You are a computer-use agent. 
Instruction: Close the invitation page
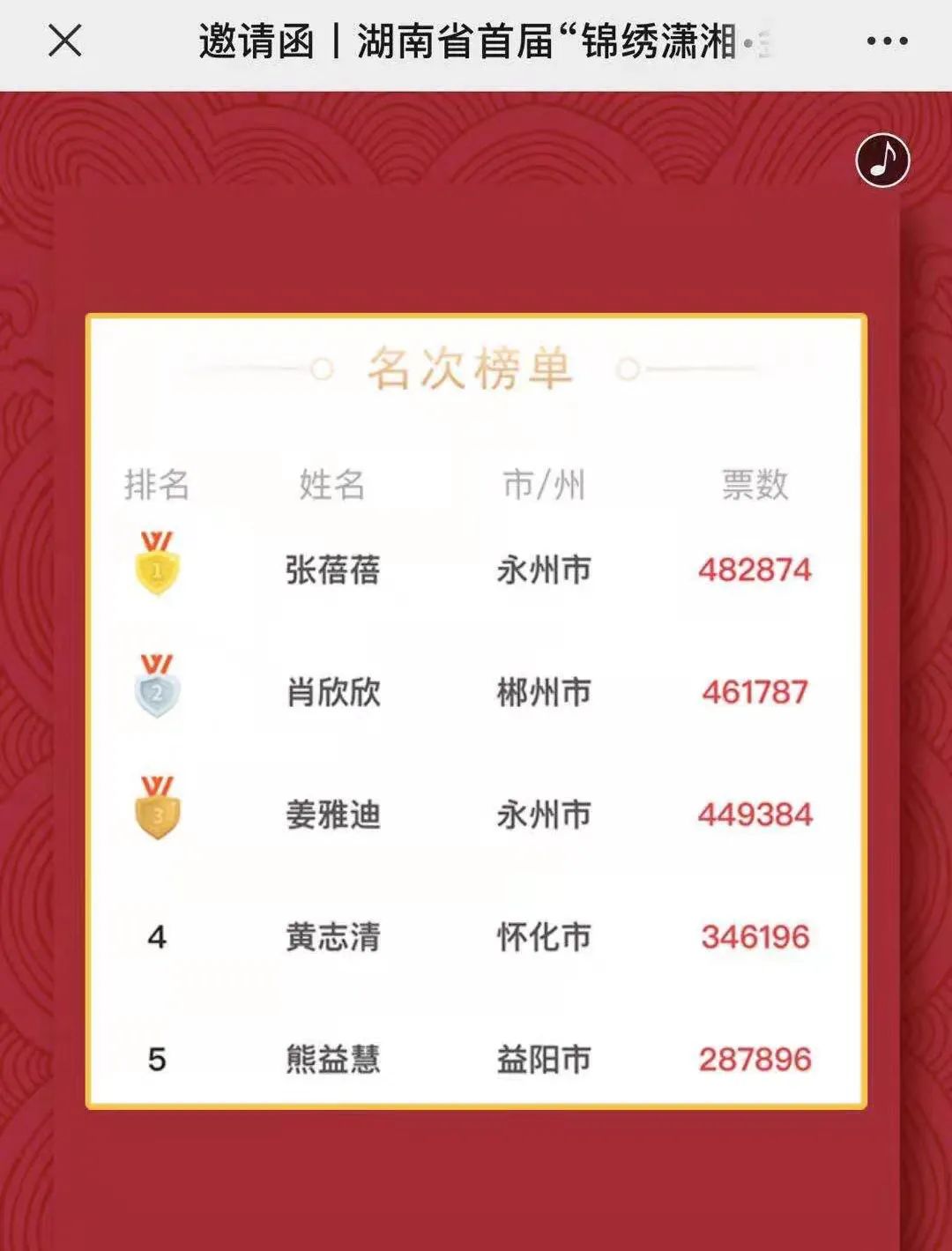tap(64, 41)
